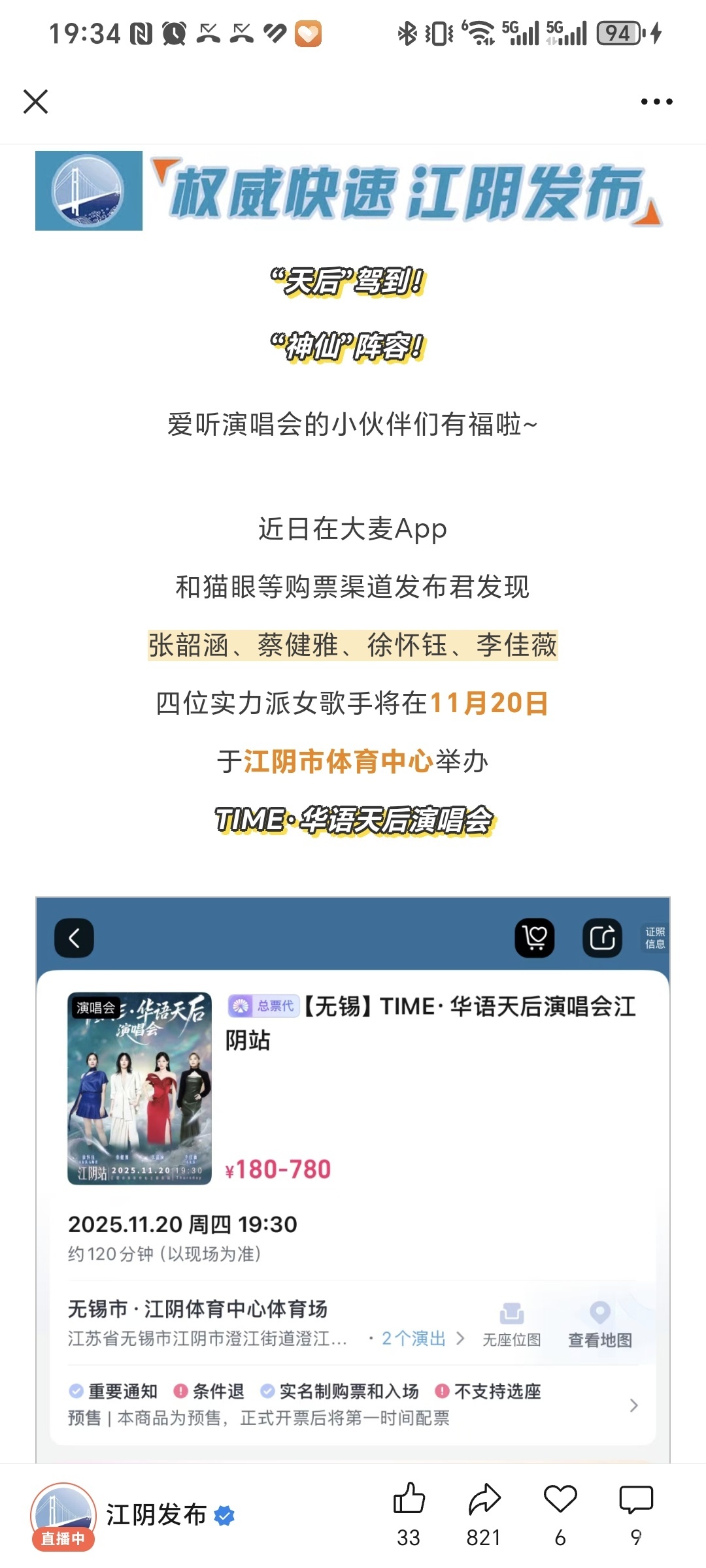Give the article a thumbs up
Viewport: 706px width, 1568px height.
pos(409,1499)
